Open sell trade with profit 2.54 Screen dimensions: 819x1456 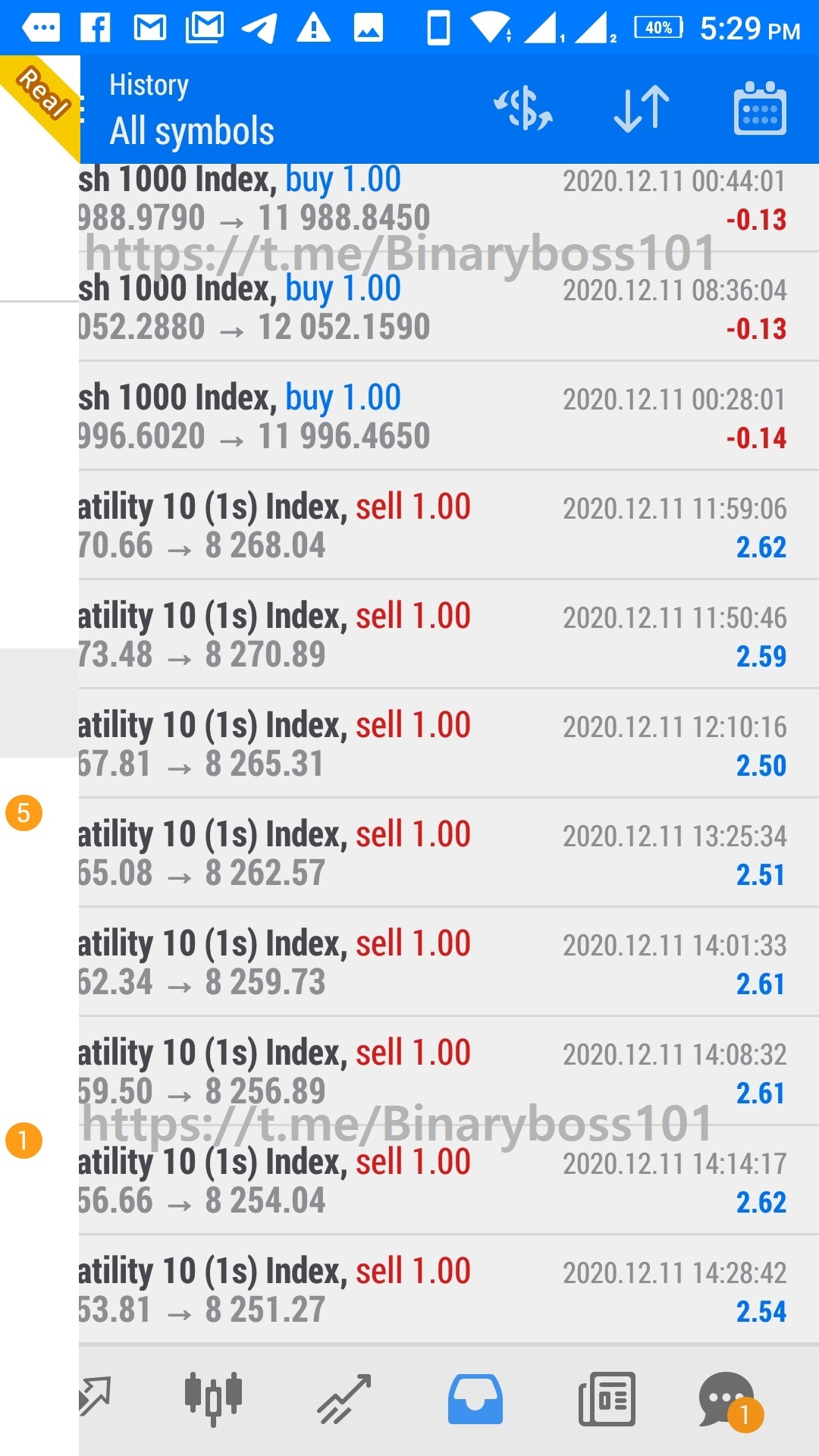tap(449, 1289)
